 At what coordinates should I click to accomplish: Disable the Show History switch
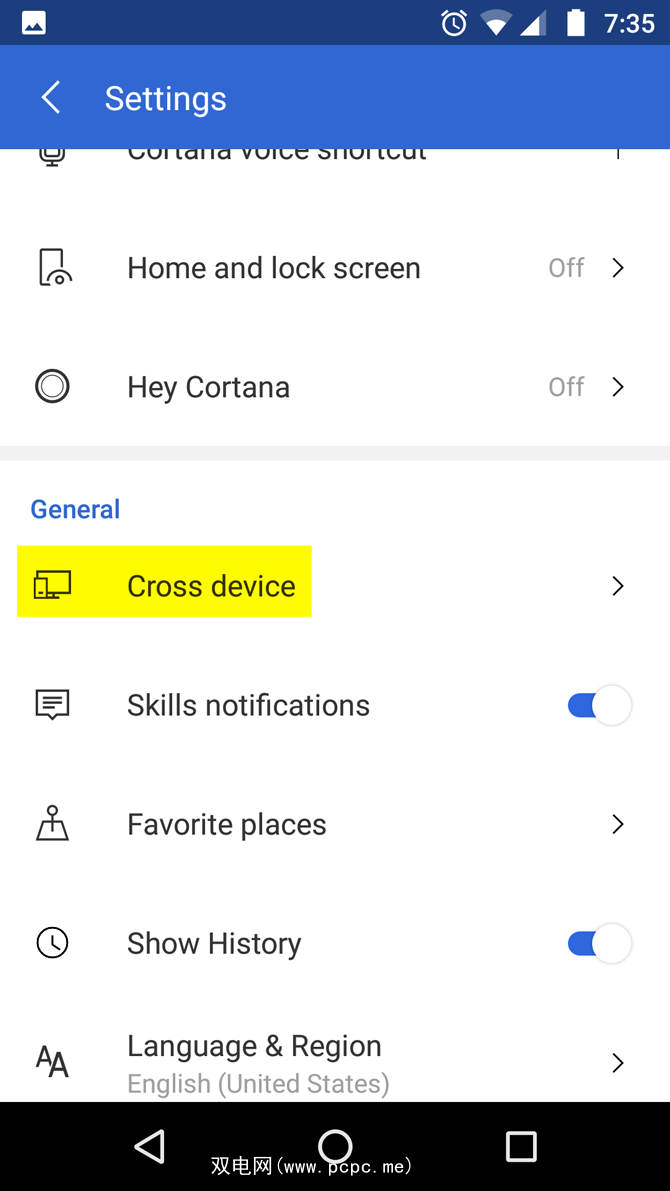[599, 944]
